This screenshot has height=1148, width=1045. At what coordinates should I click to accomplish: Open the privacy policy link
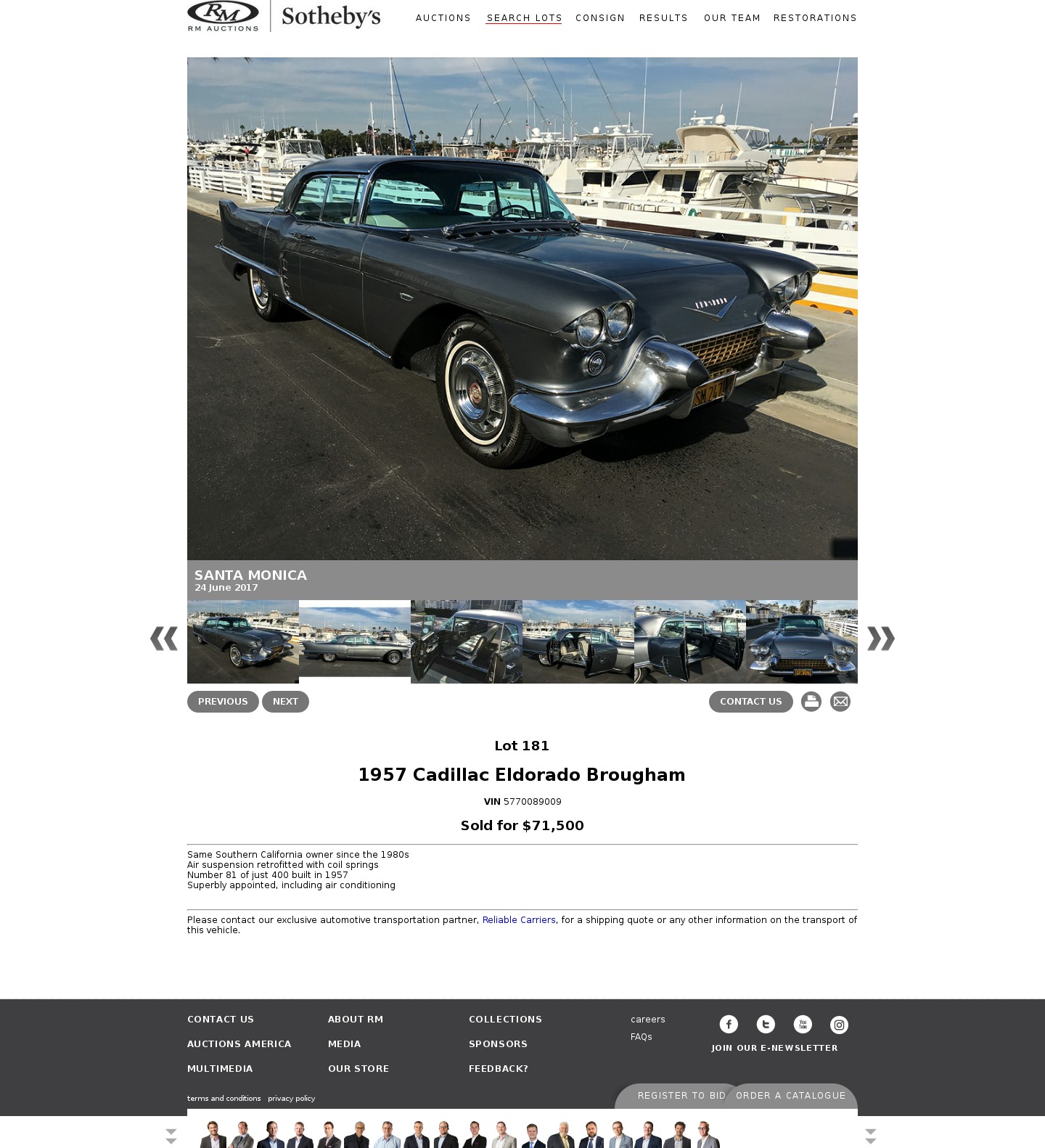(x=291, y=1099)
